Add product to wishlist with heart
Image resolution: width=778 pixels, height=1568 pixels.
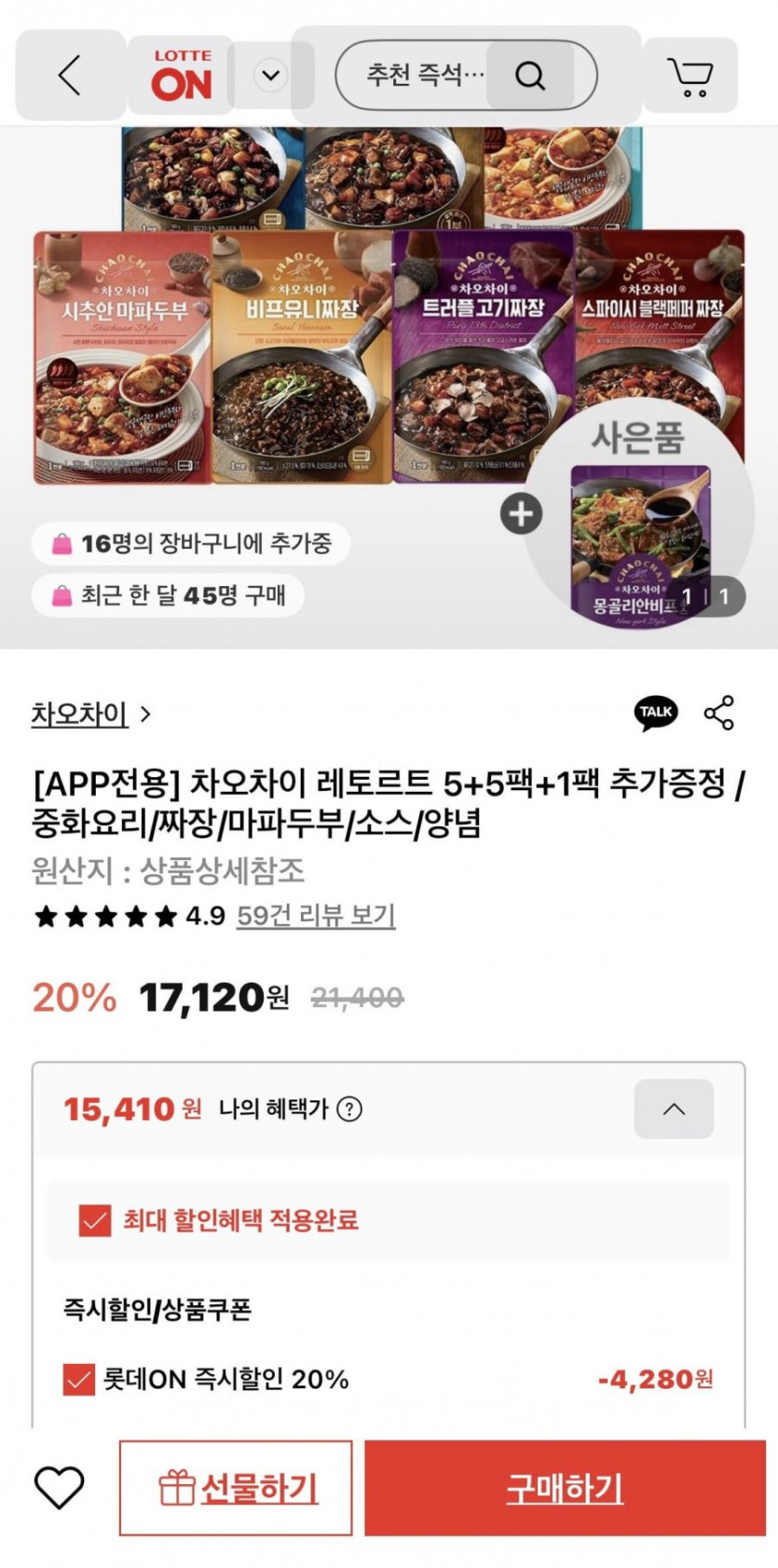pyautogui.click(x=59, y=1487)
